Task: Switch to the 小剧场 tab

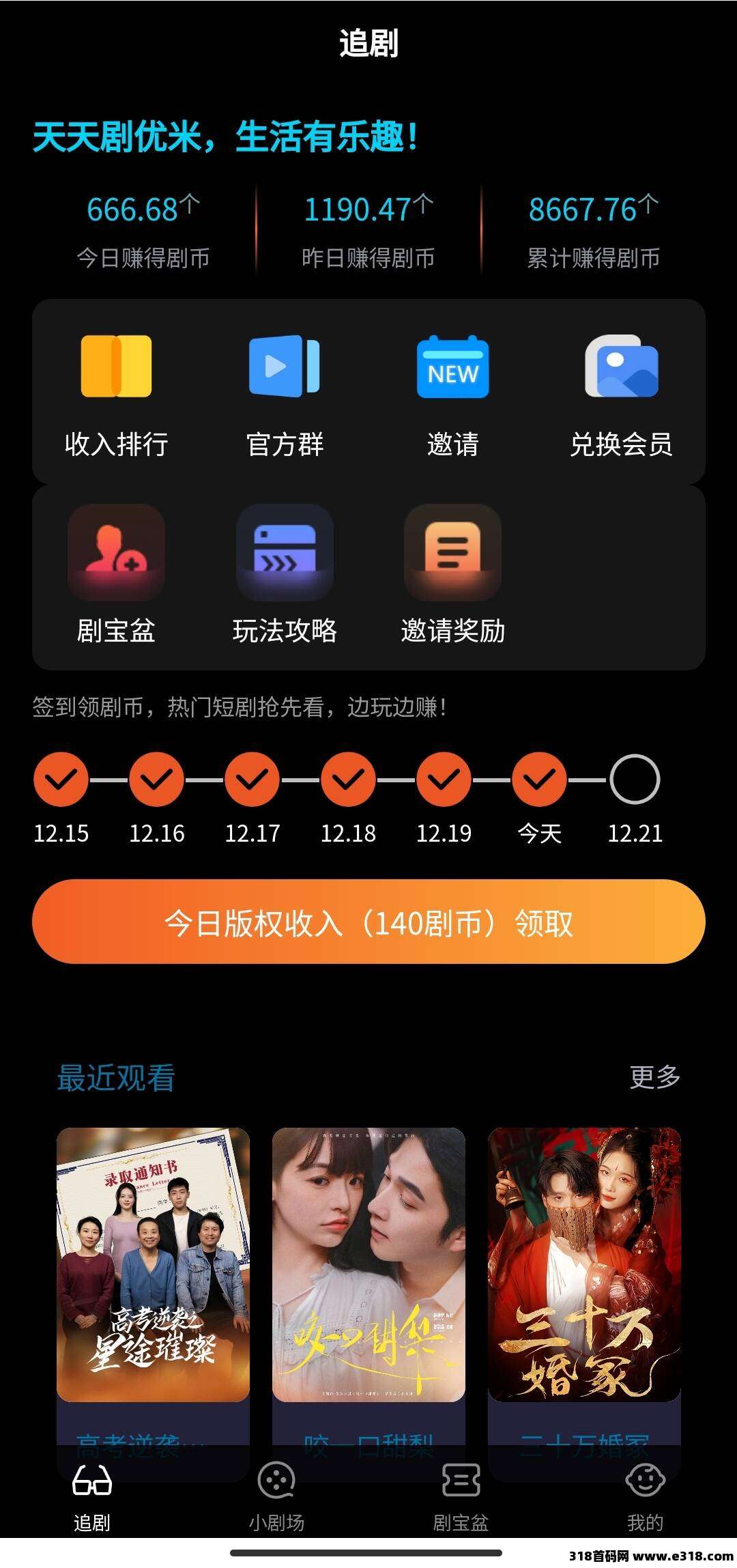Action: (276, 1494)
